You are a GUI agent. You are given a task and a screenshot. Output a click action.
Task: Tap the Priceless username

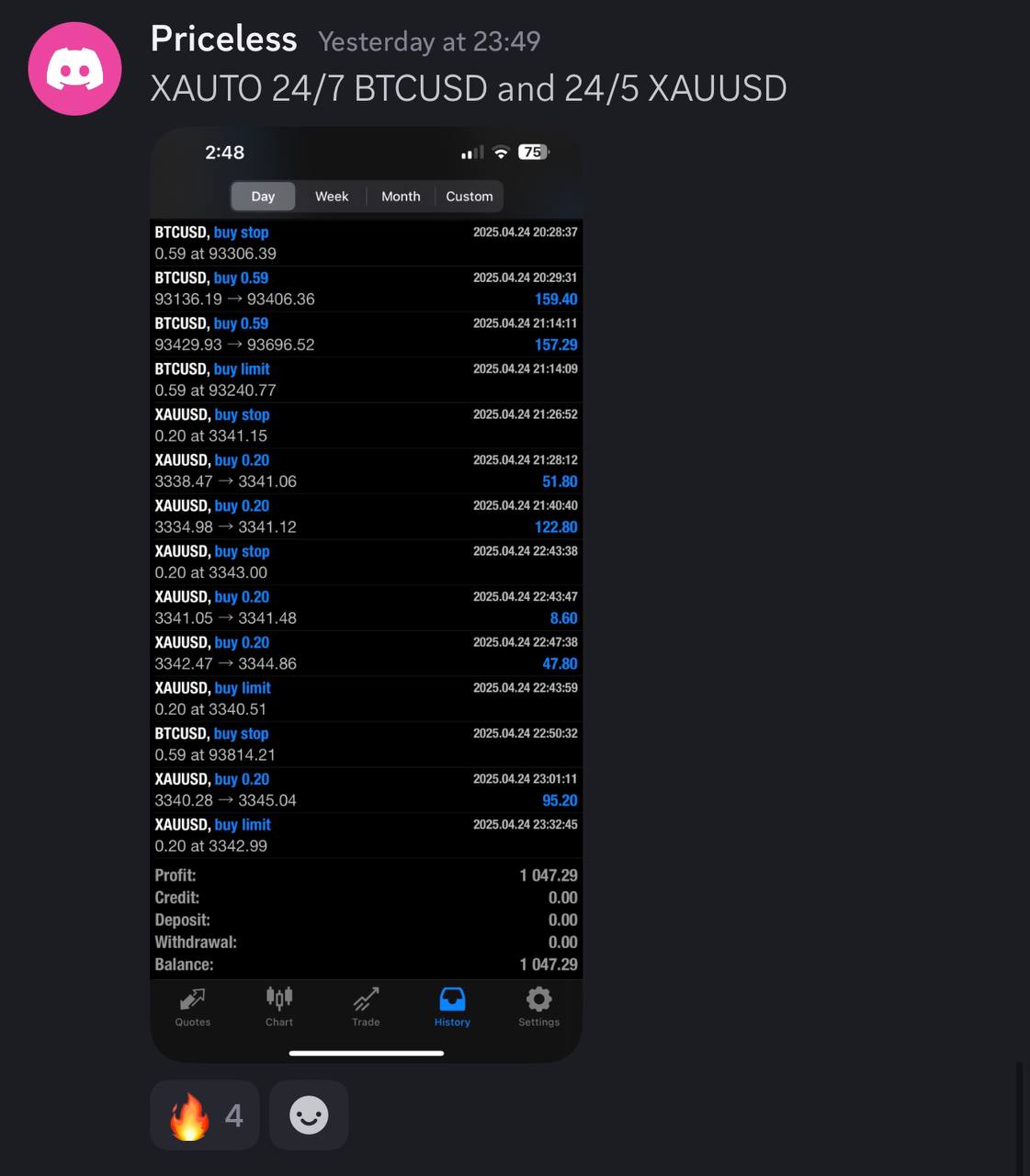click(223, 40)
